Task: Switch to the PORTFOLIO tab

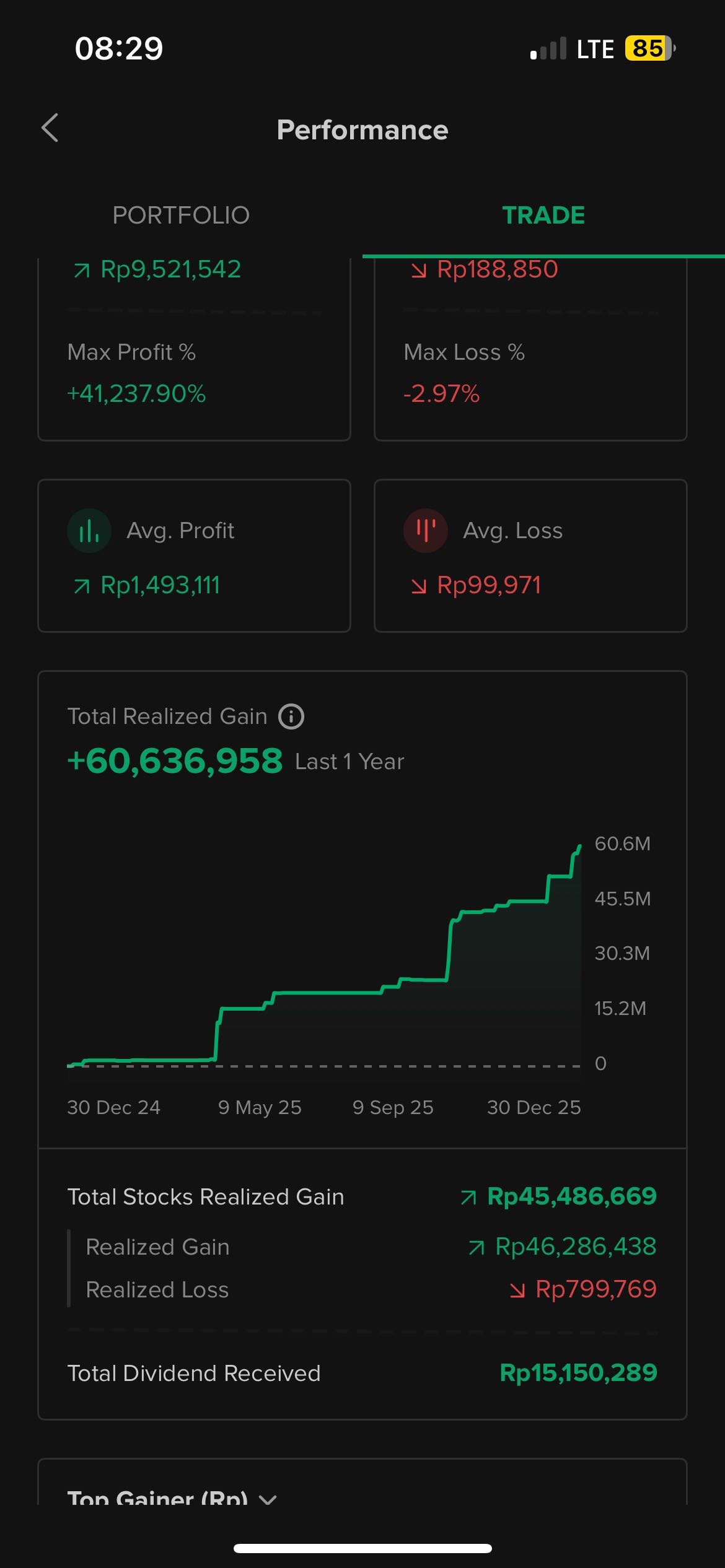Action: (x=181, y=216)
